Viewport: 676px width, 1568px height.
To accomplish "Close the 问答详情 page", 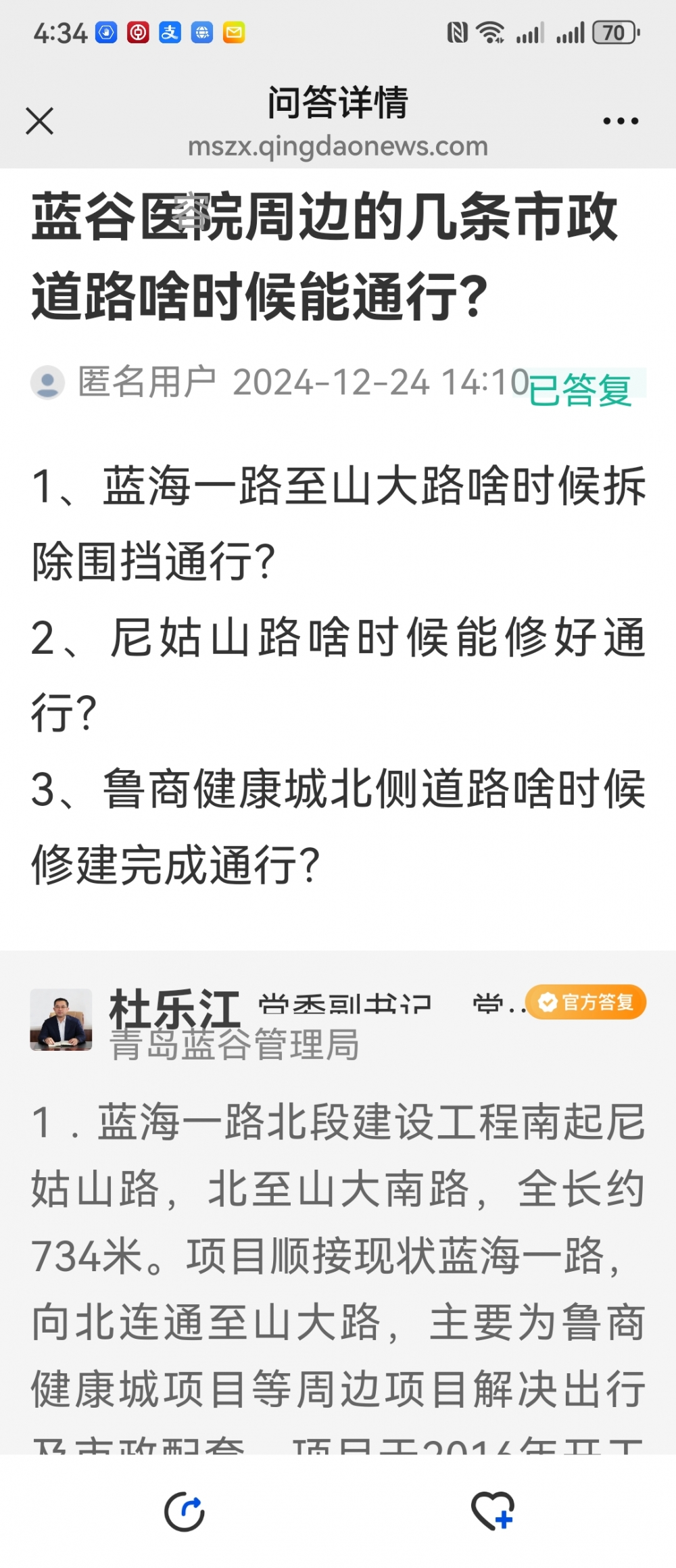I will (39, 122).
